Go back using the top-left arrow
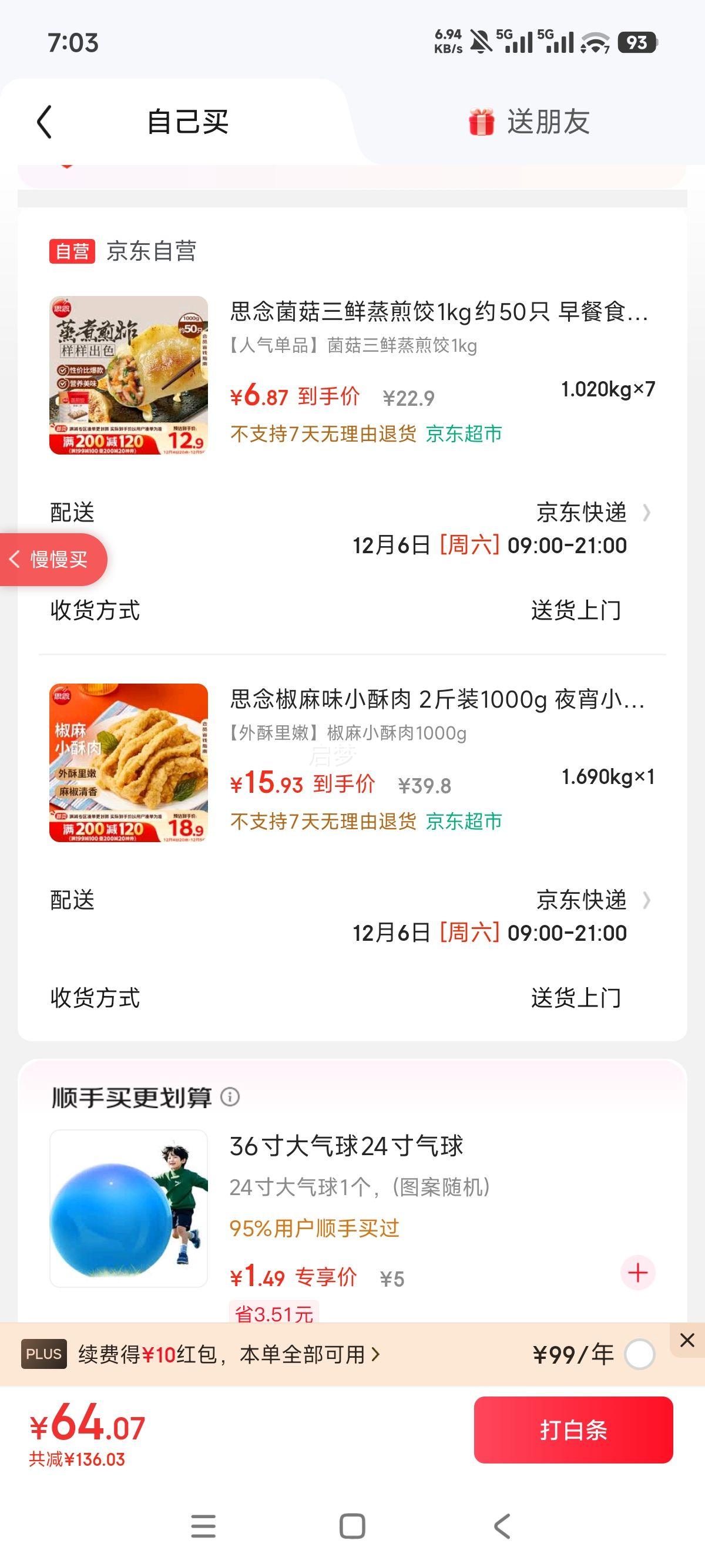The width and height of the screenshot is (705, 1568). coord(45,122)
